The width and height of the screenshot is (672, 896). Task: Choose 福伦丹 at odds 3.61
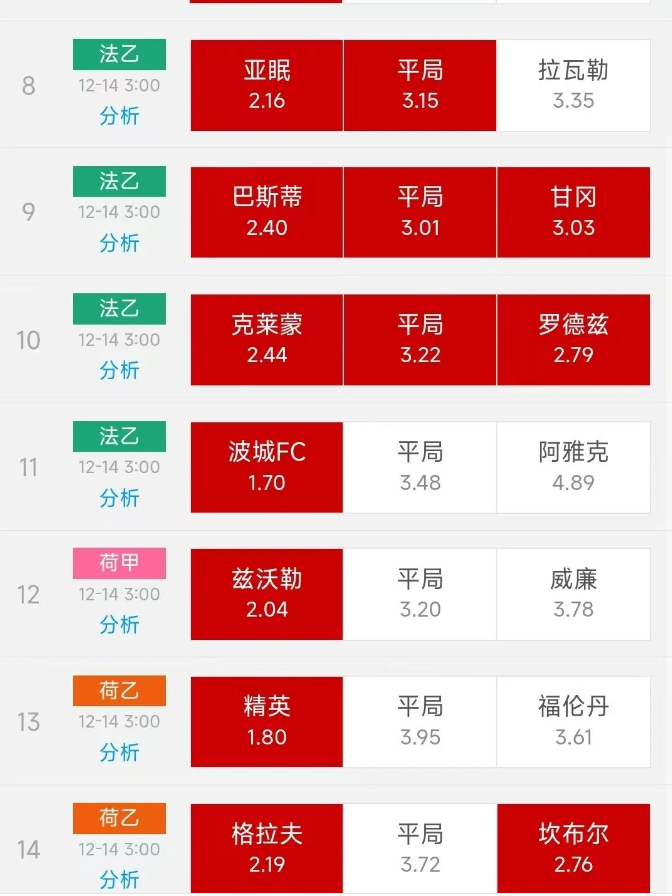573,721
